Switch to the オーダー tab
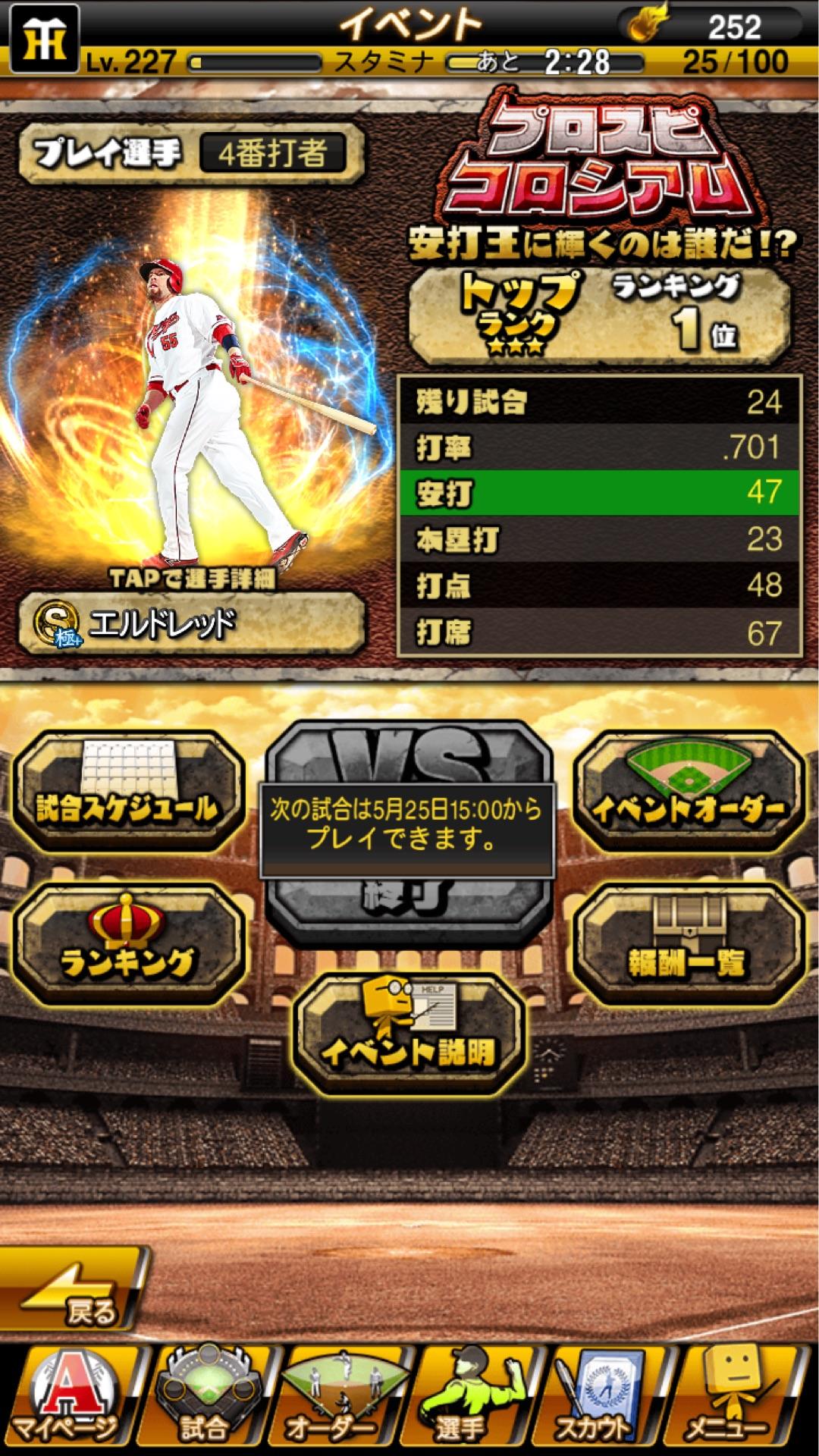Viewport: 819px width, 1456px height. coord(332,1399)
